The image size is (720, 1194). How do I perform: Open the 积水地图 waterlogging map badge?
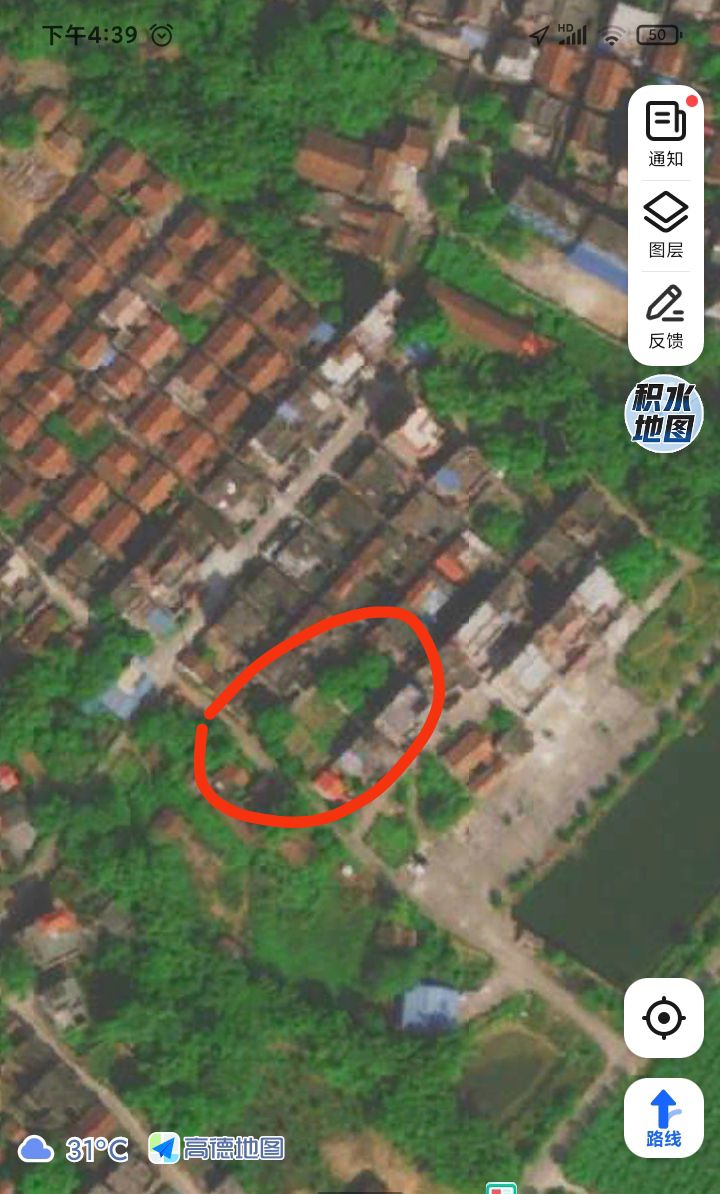click(x=661, y=413)
